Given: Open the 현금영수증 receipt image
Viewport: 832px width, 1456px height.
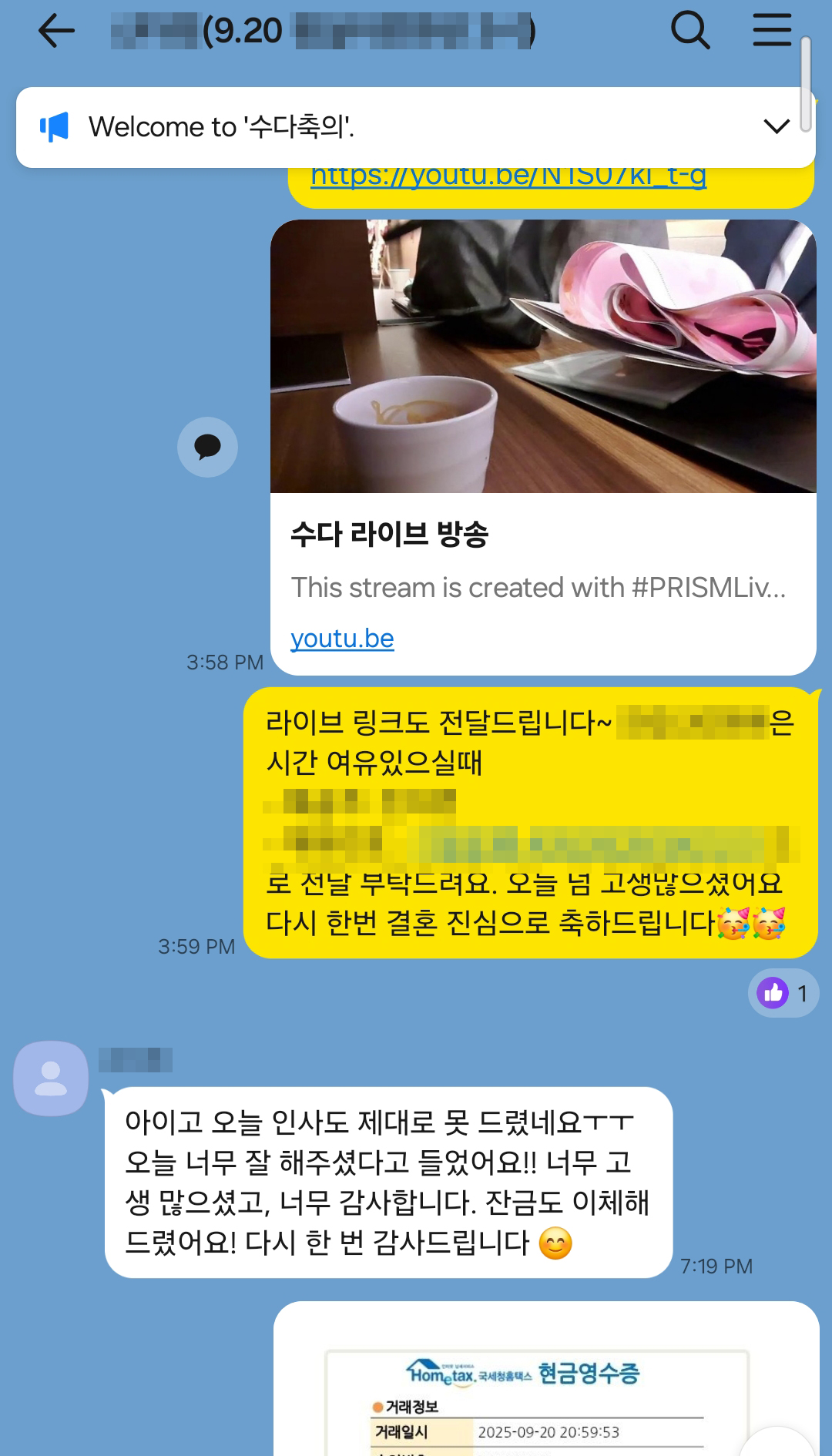Looking at the screenshot, I should click(x=539, y=1394).
